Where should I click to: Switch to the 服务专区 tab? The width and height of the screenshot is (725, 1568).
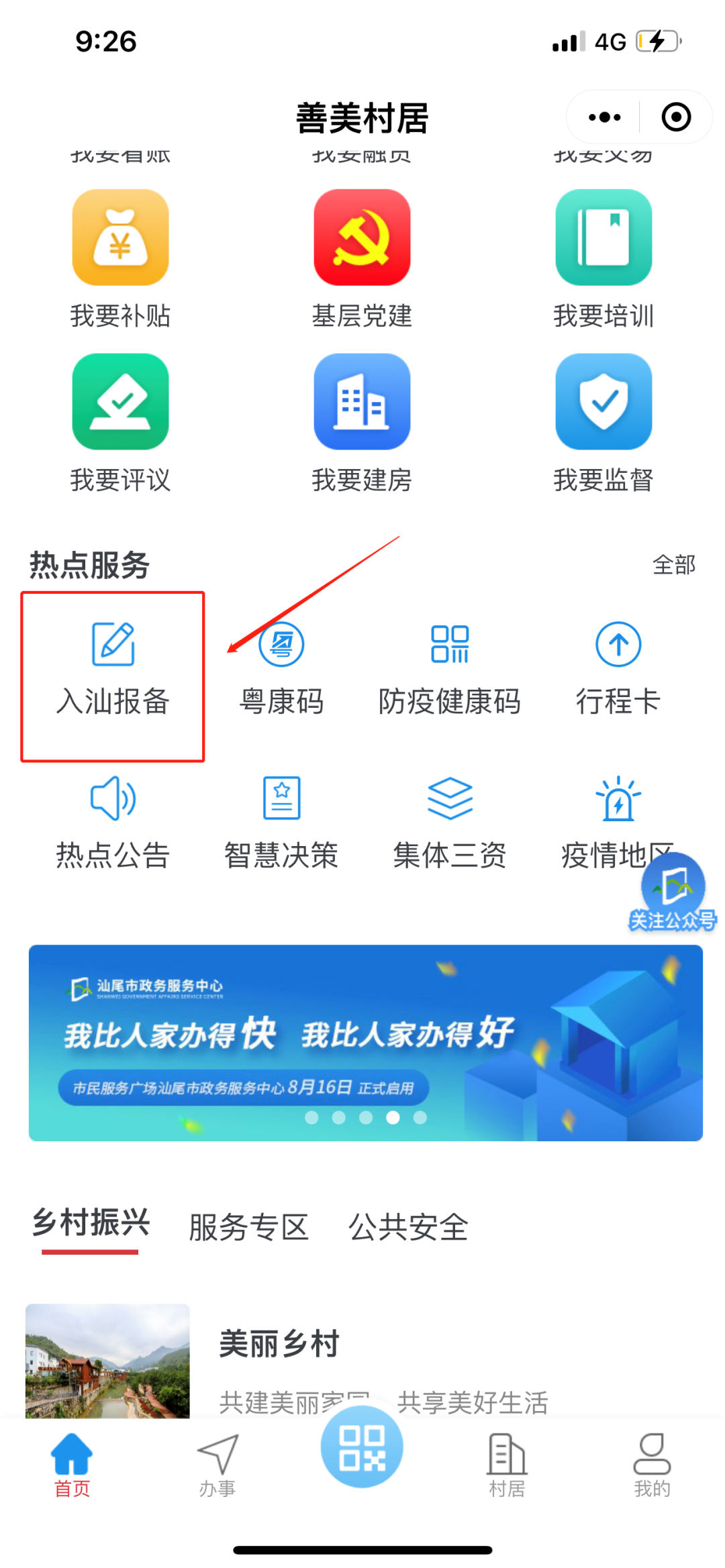pos(248,1226)
